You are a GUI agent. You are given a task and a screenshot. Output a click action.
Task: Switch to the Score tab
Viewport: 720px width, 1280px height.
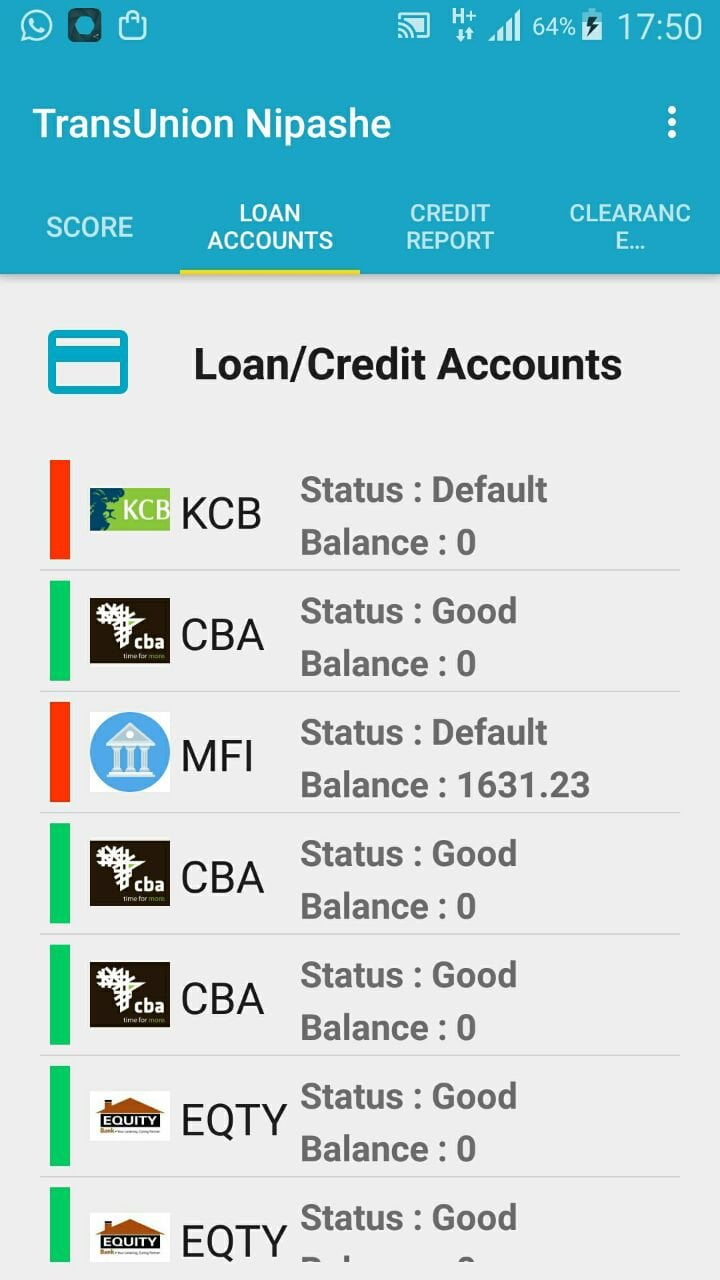(89, 227)
